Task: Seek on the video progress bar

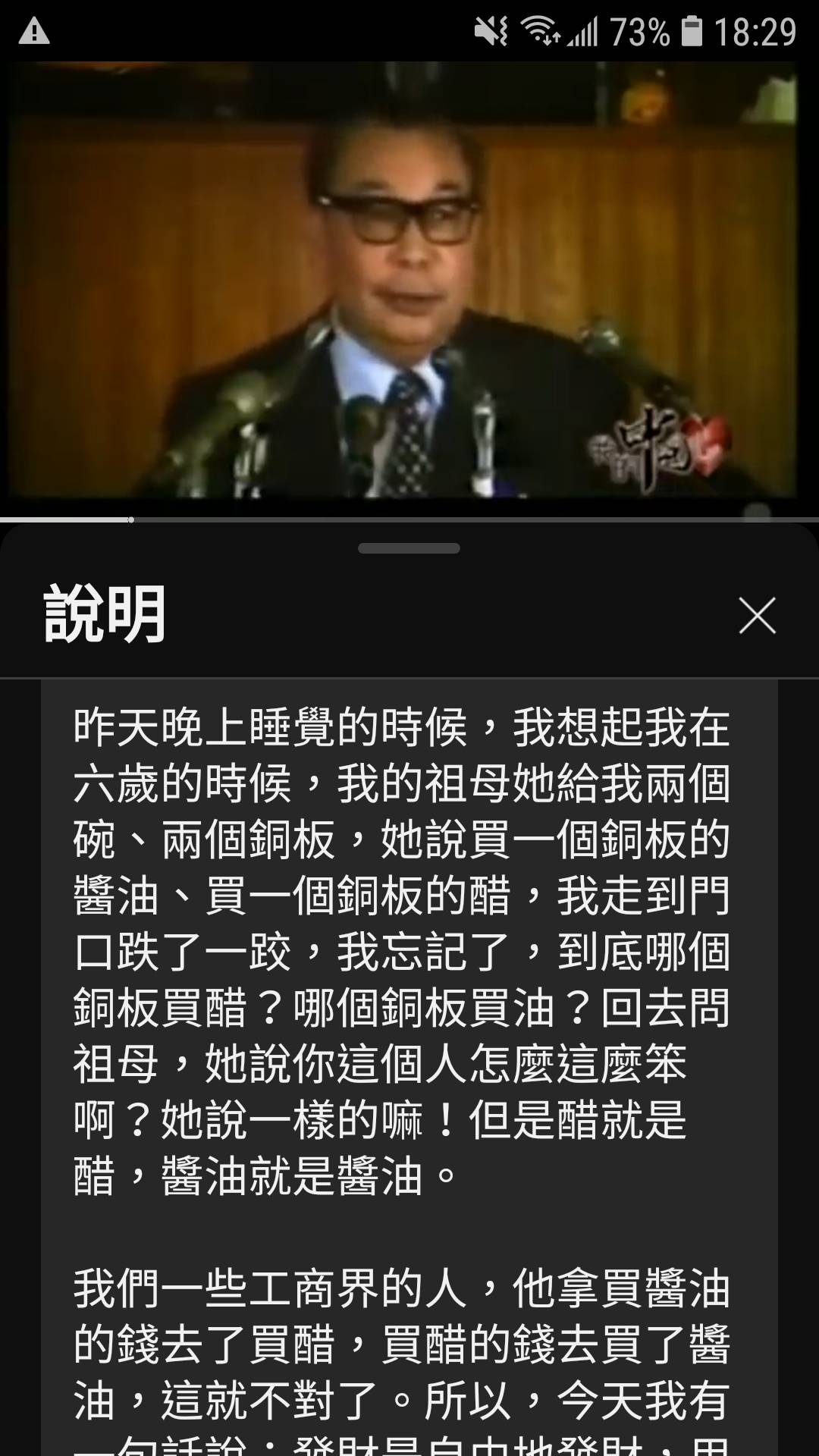Action: [409, 519]
